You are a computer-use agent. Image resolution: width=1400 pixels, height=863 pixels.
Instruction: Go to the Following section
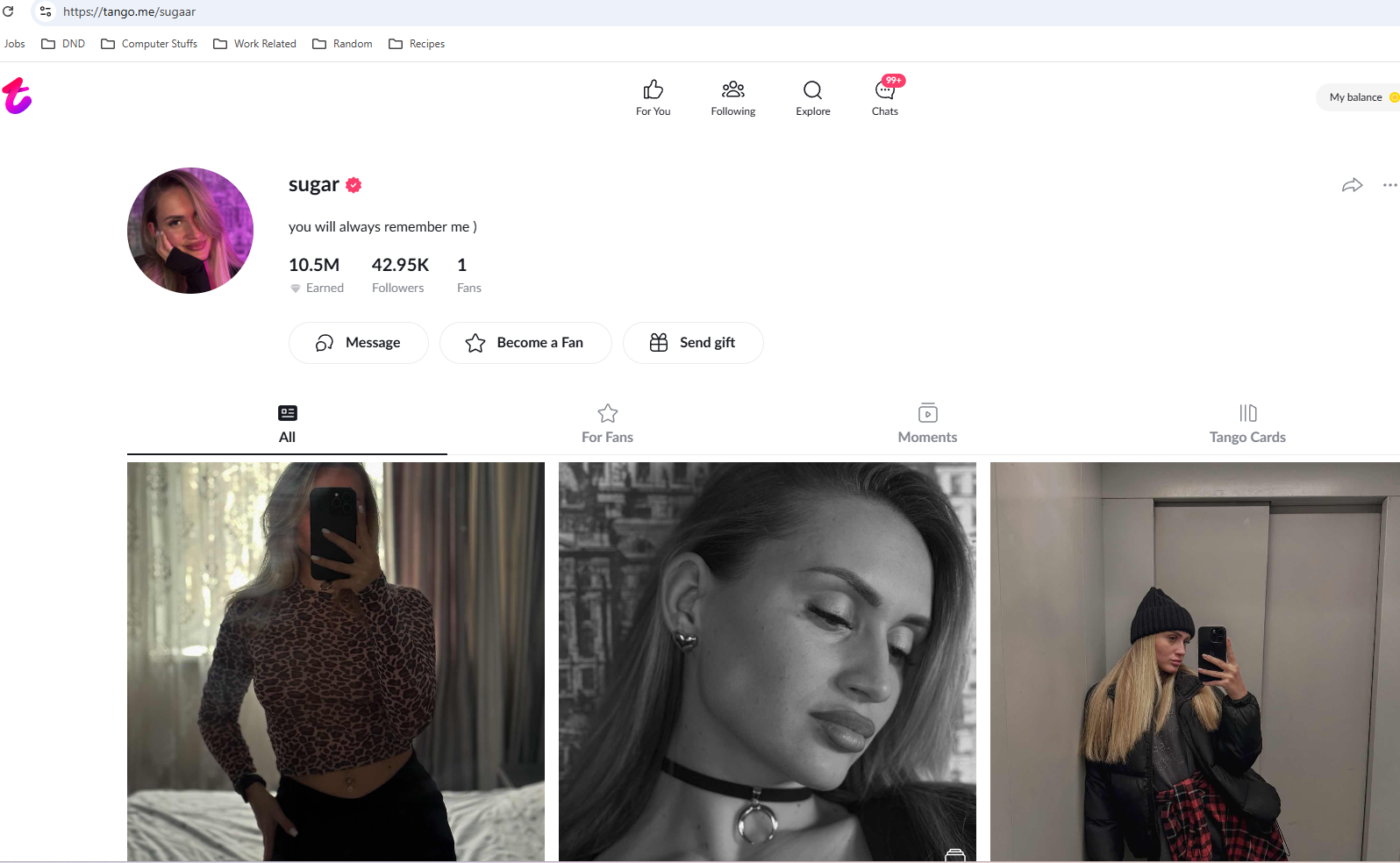click(x=732, y=97)
